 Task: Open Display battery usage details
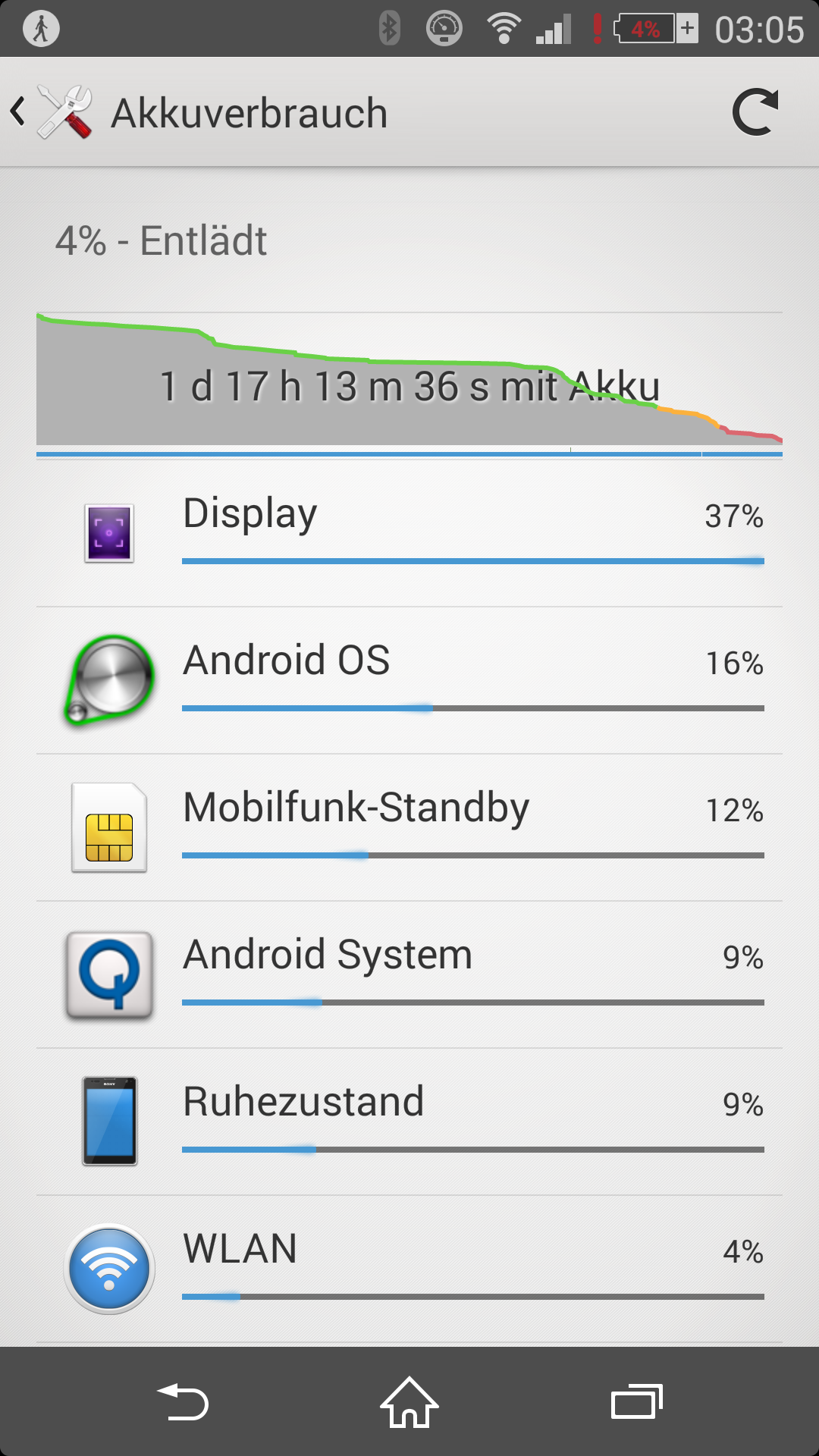click(409, 533)
